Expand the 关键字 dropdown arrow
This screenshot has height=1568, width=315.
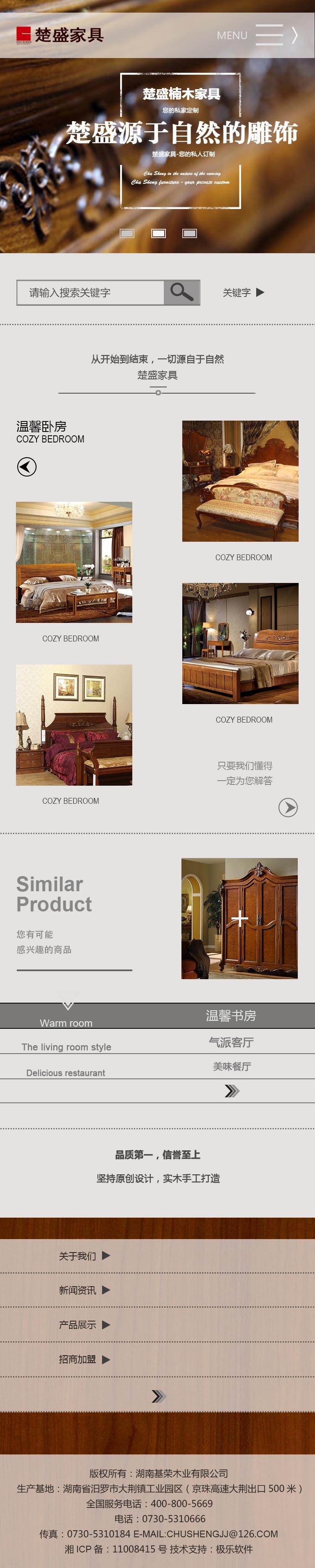[260, 293]
